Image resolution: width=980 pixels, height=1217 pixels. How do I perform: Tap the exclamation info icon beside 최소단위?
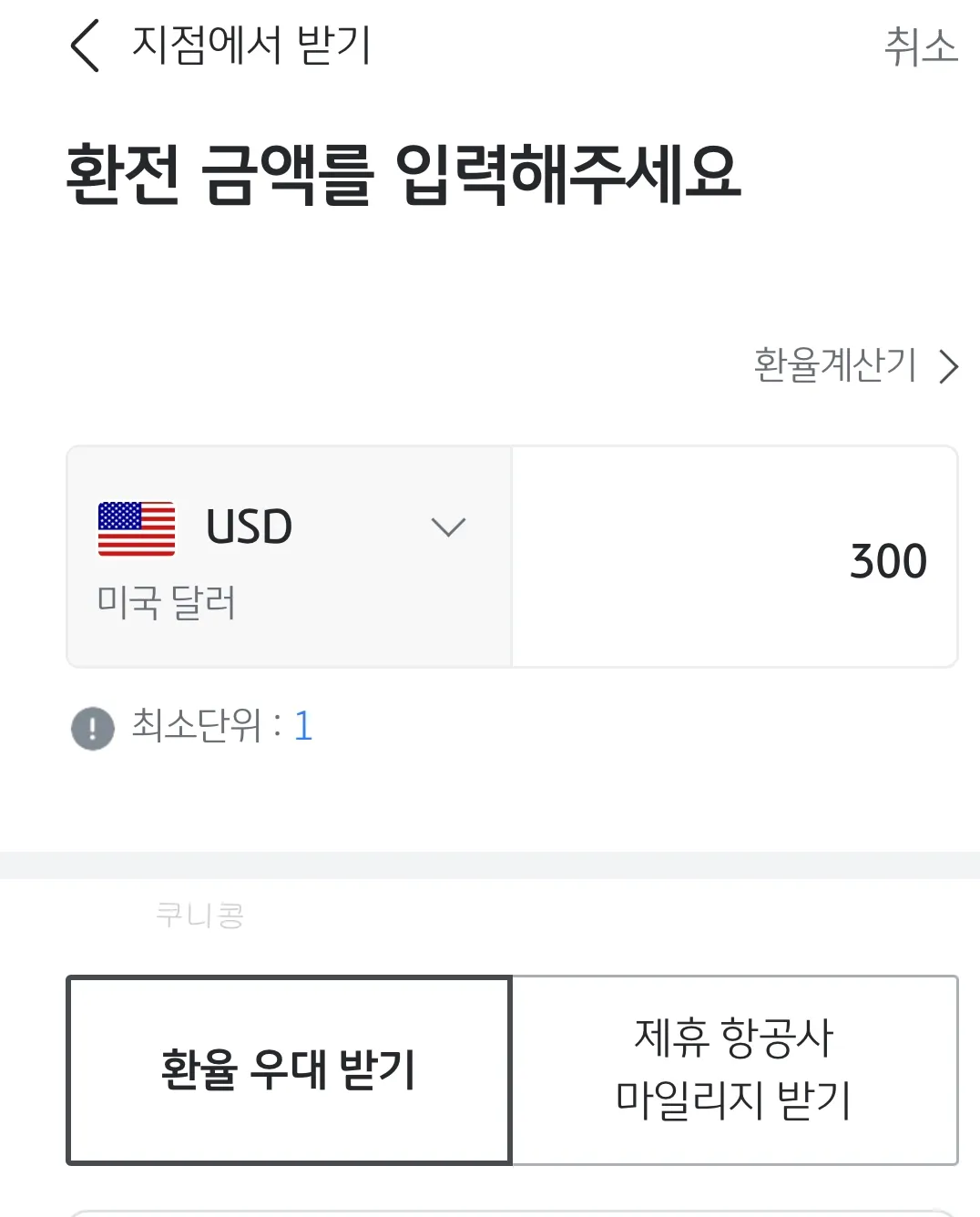[89, 727]
